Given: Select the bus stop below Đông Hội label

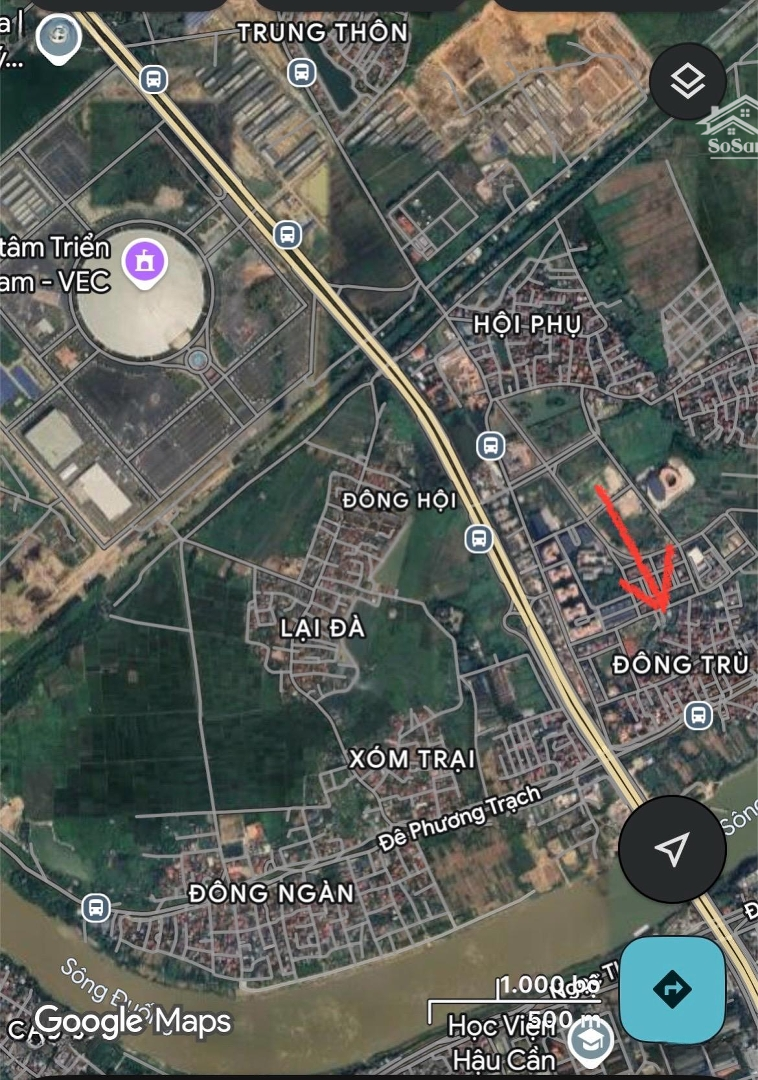Looking at the screenshot, I should pos(479,538).
